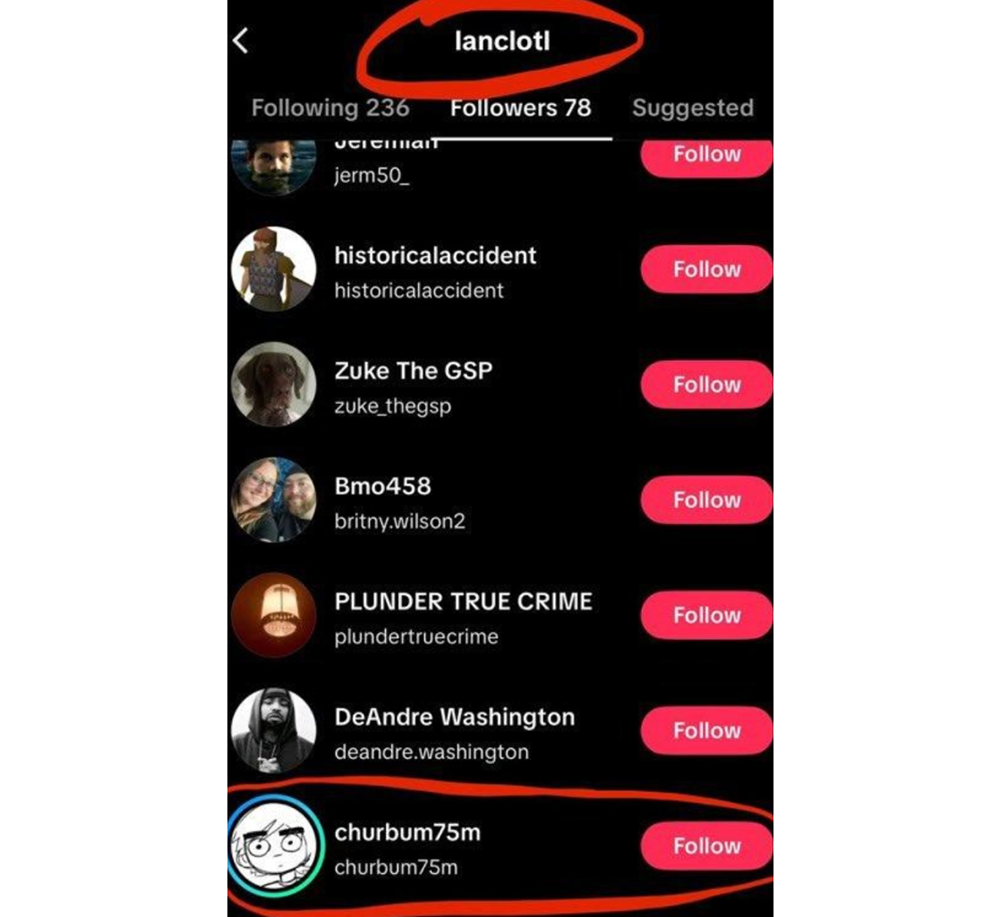Viewport: 1000px width, 917px height.
Task: Open PLUNDER TRUE CRIME profile
Action: pos(462,602)
